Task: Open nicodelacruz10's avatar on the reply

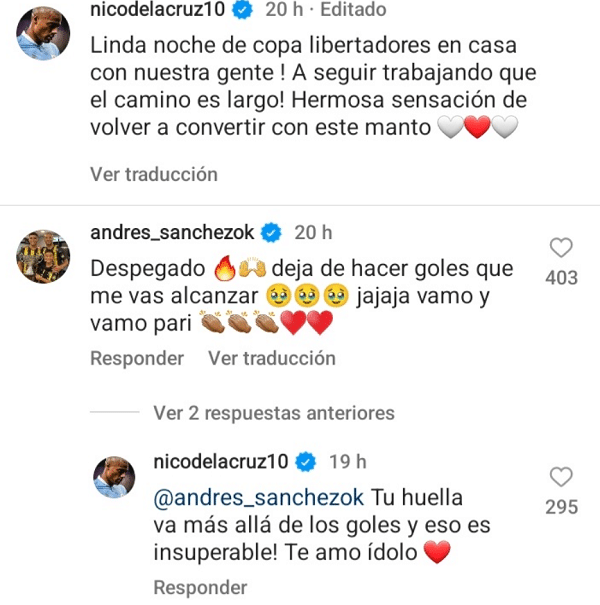Action: pos(117,475)
